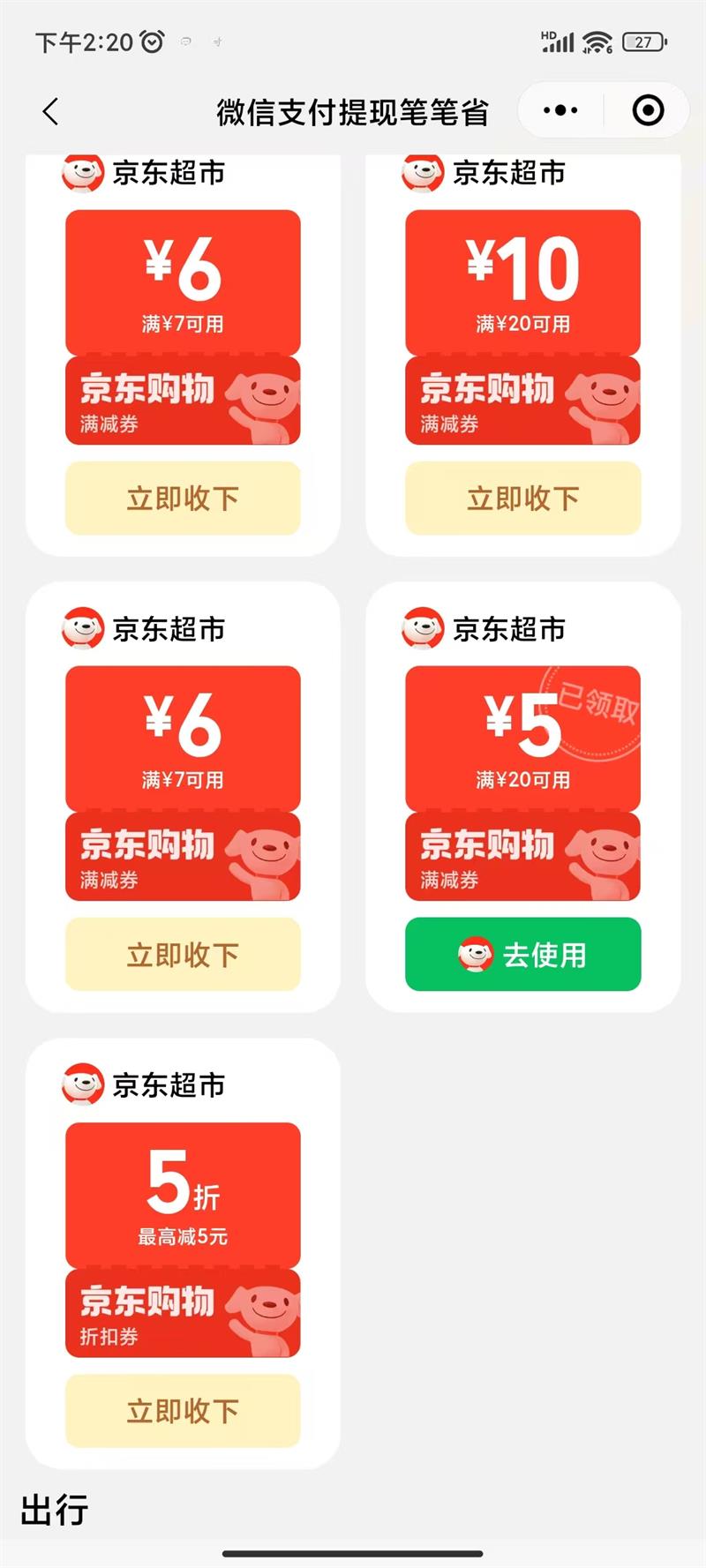The width and height of the screenshot is (706, 1568).
Task: Tap the alarm clock icon in the status bar
Action: tap(152, 39)
